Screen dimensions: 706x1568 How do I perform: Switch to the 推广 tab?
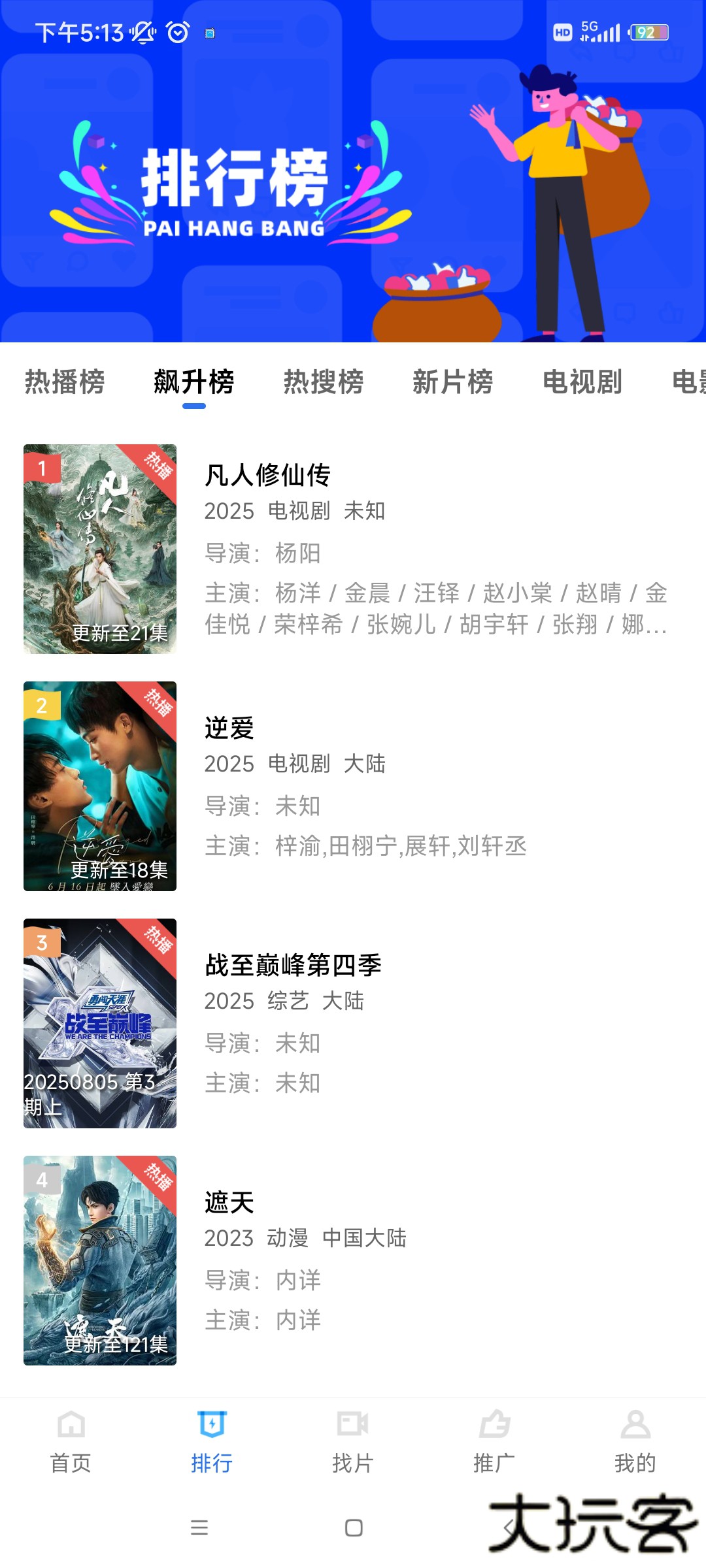coord(494,1442)
